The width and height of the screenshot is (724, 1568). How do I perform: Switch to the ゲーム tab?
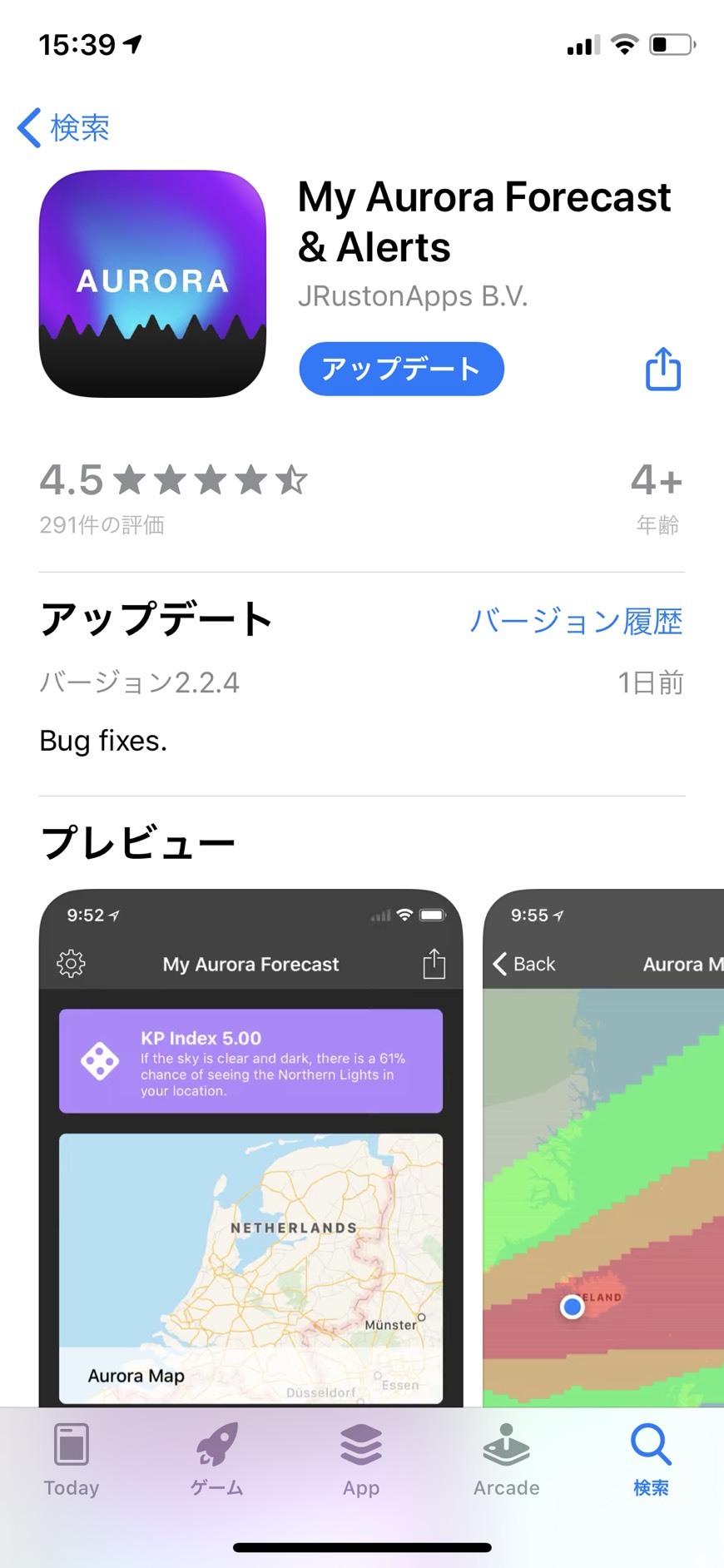(216, 1460)
